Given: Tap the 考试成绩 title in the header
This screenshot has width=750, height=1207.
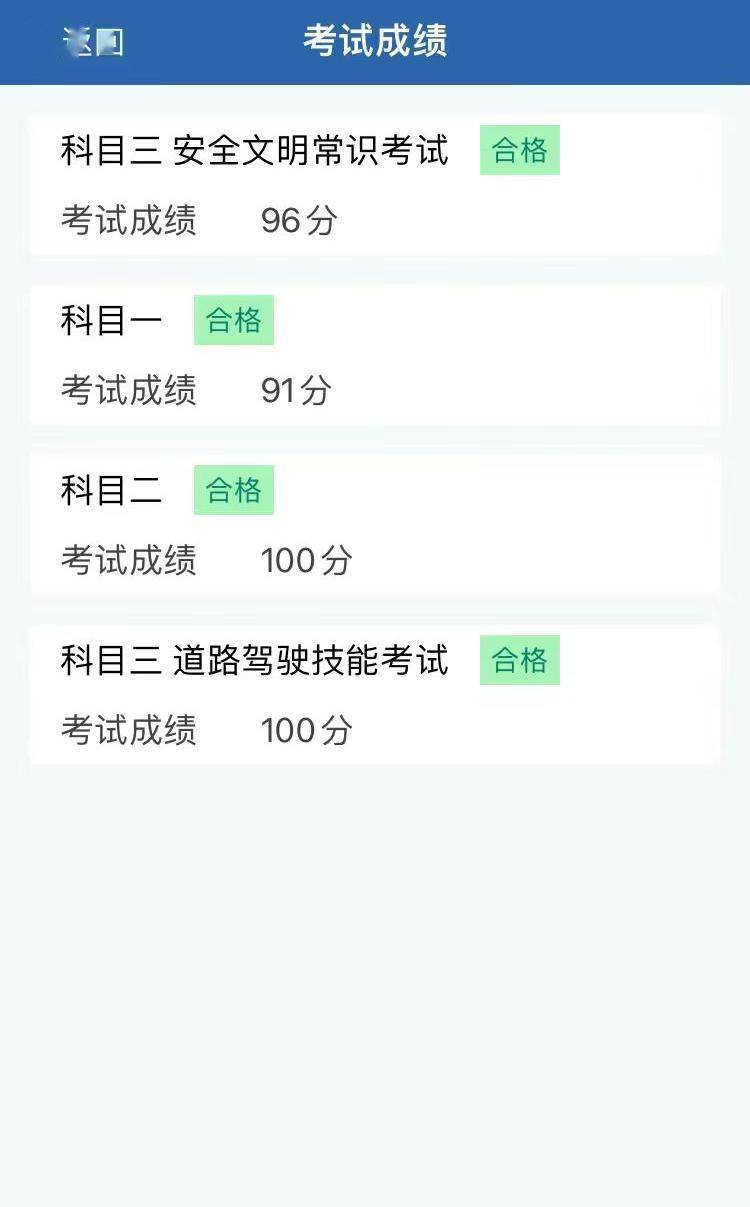Looking at the screenshot, I should 375,40.
